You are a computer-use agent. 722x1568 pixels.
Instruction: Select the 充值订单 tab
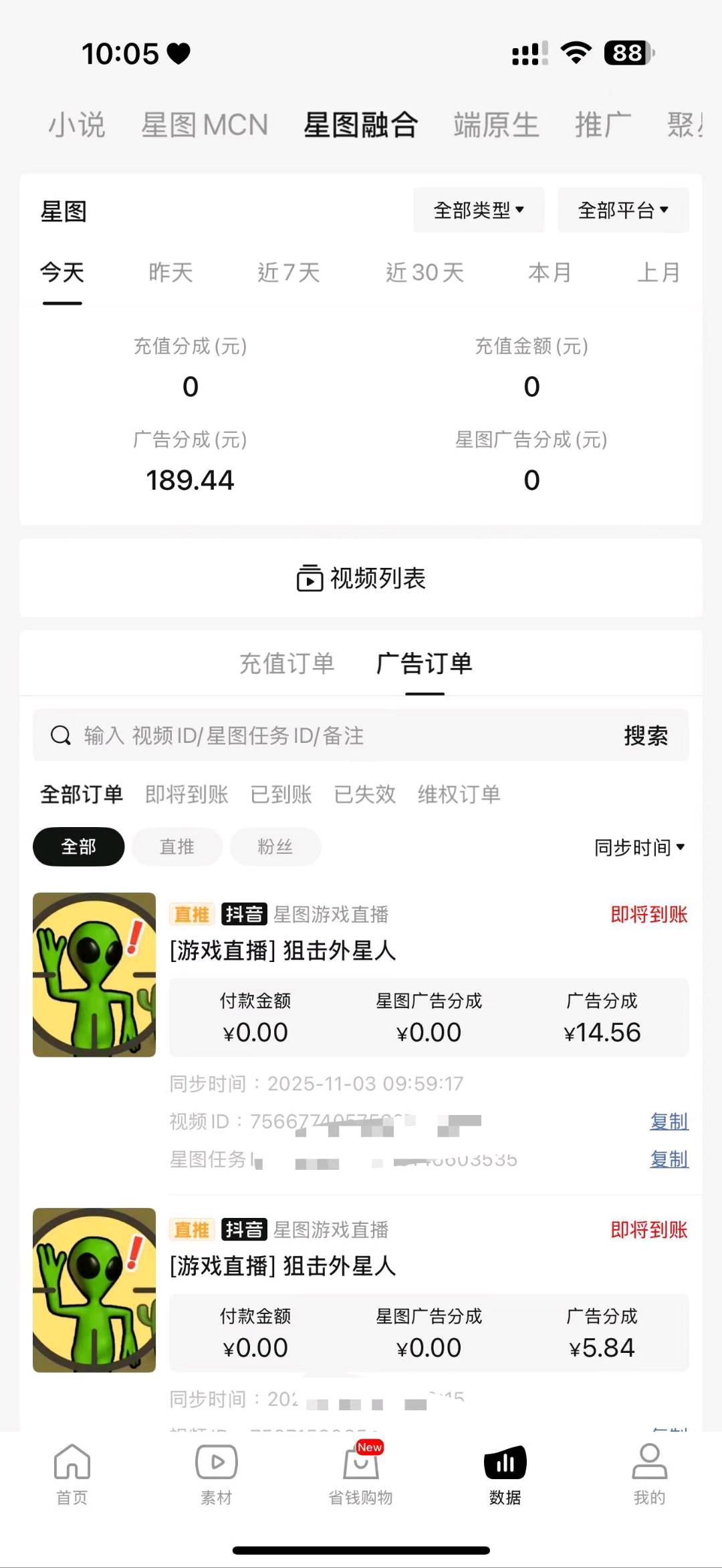coord(287,663)
